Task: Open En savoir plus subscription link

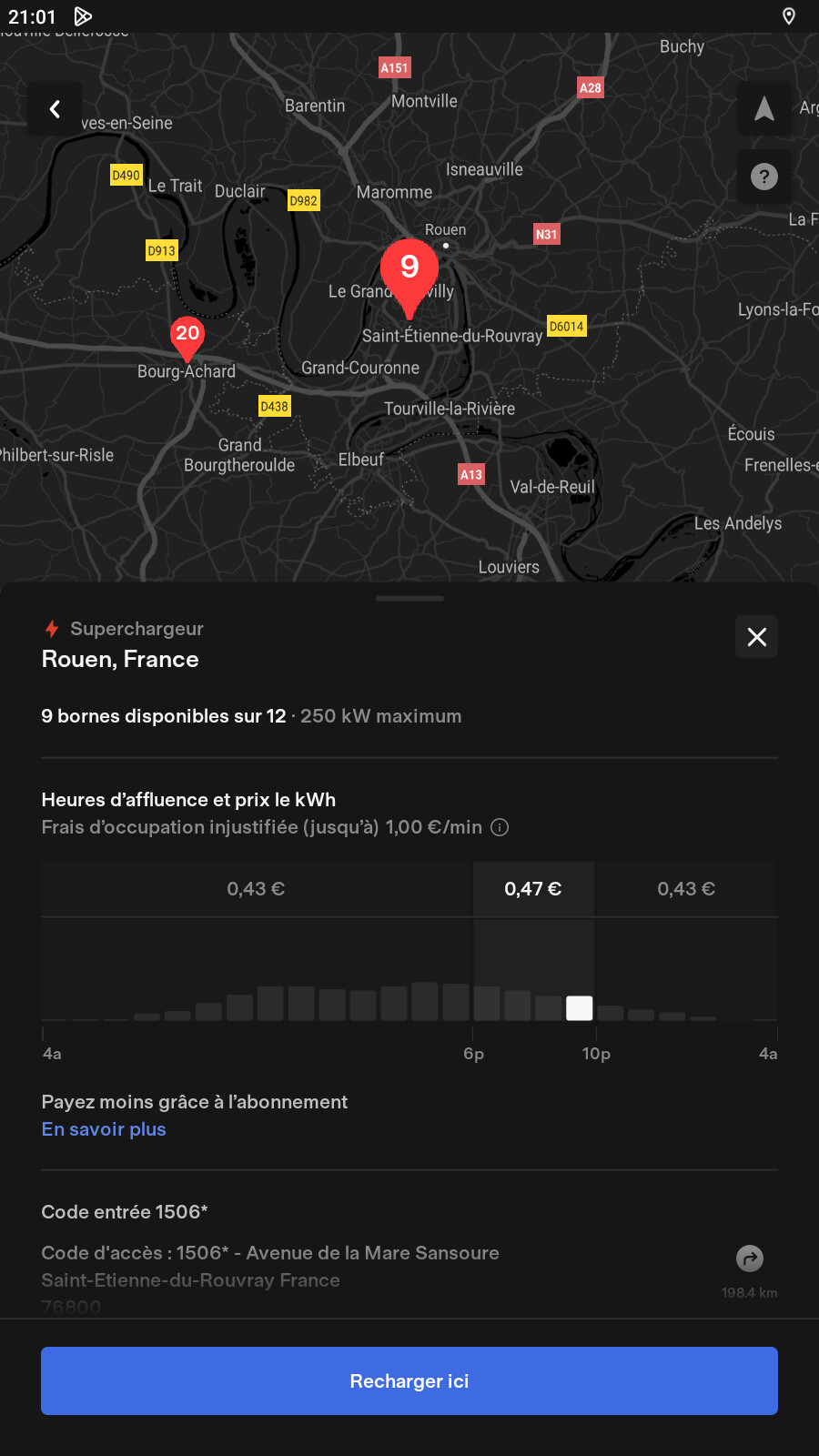Action: [x=104, y=1129]
